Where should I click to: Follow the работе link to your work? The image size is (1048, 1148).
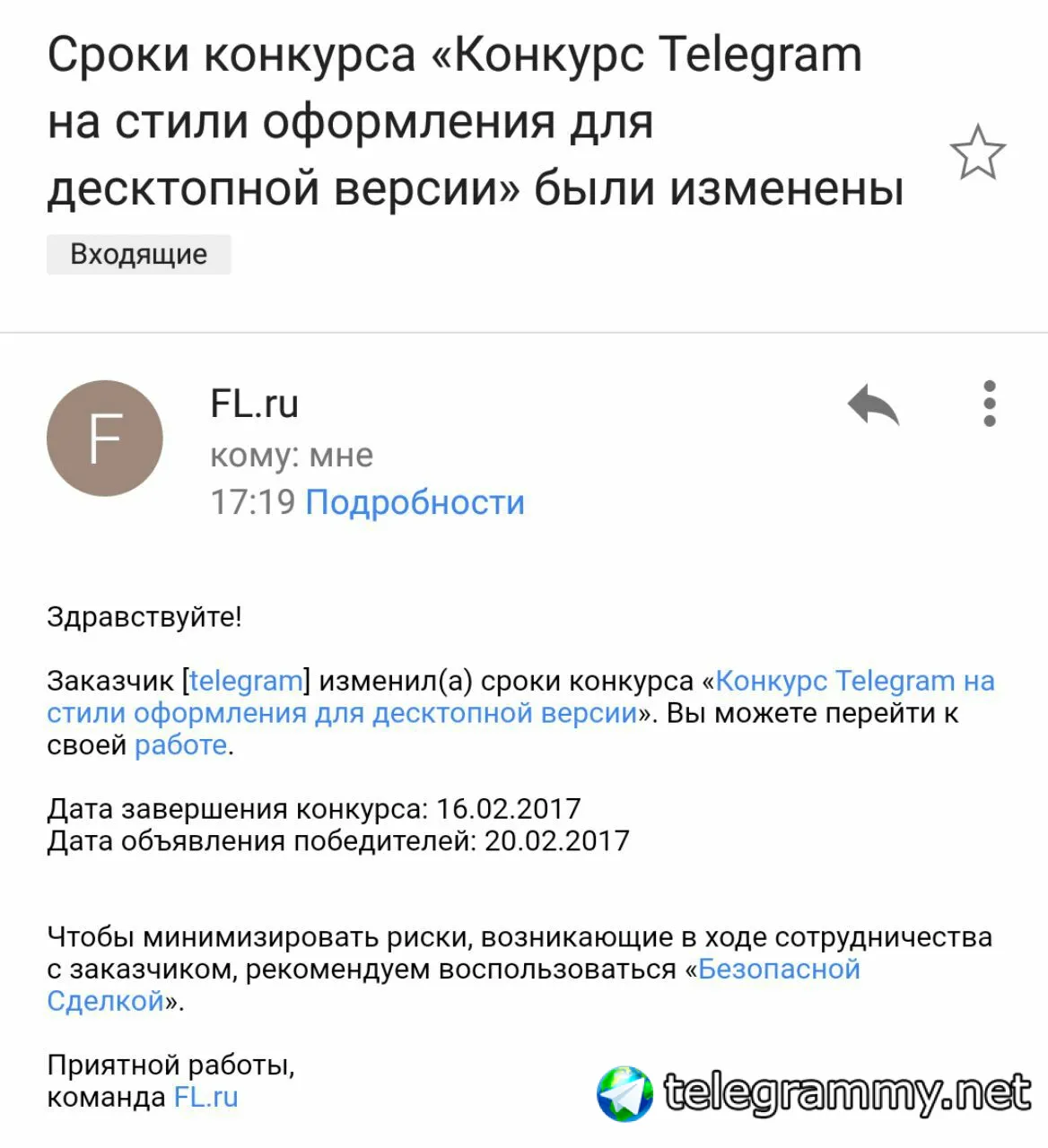point(180,745)
